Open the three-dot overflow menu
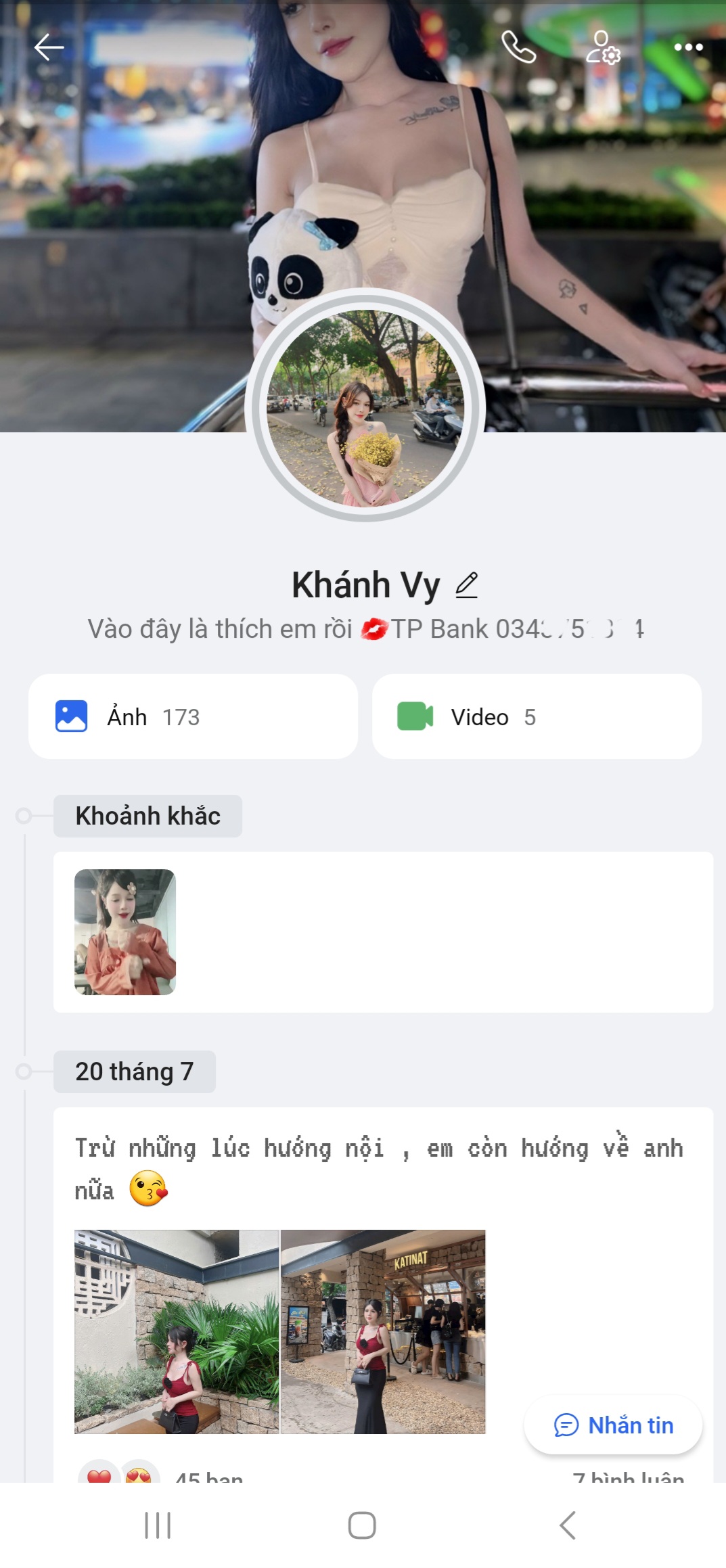The image size is (726, 1568). [688, 47]
